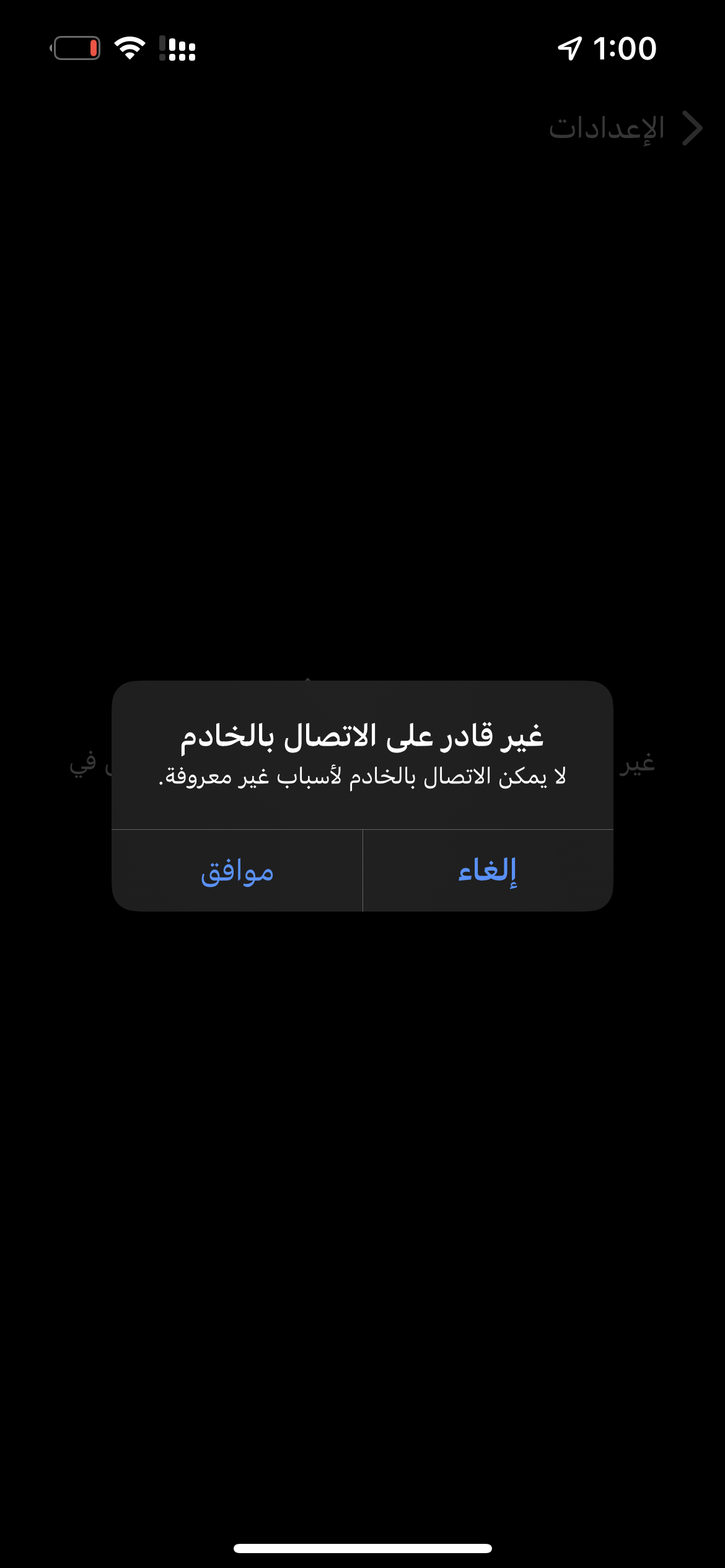Tap موافق to confirm the server alert
725x1568 pixels.
tap(237, 871)
